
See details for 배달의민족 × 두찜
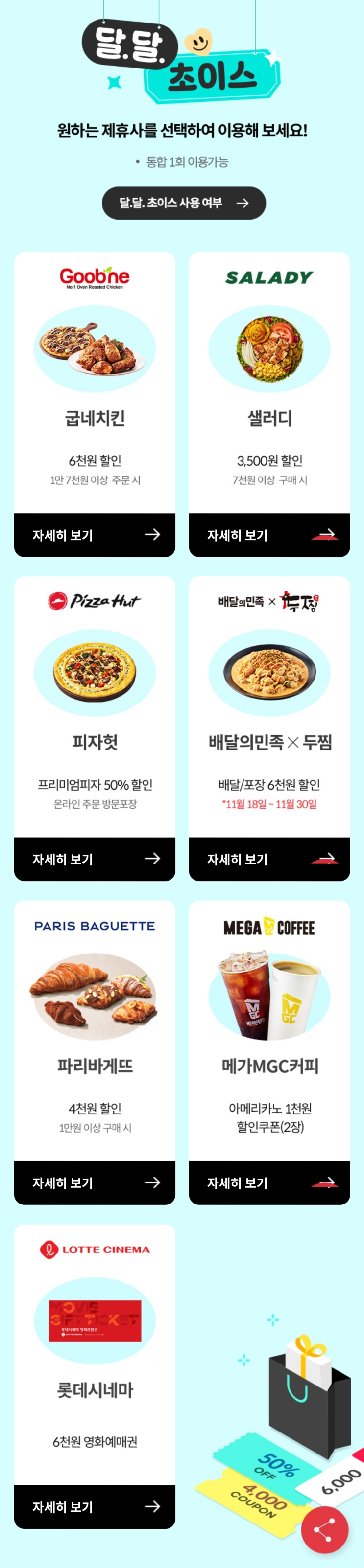(269, 858)
